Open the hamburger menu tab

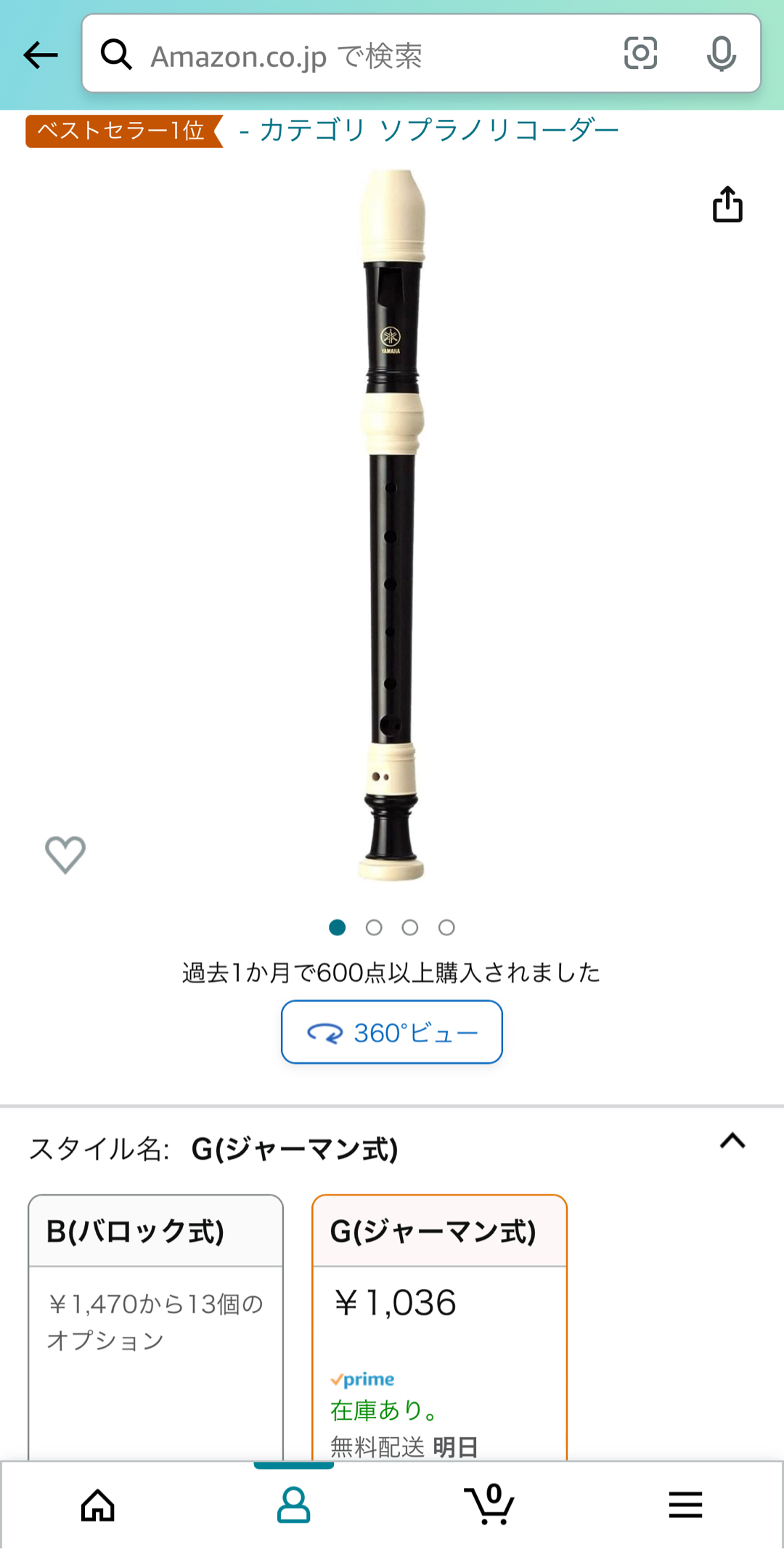pyautogui.click(x=685, y=1505)
